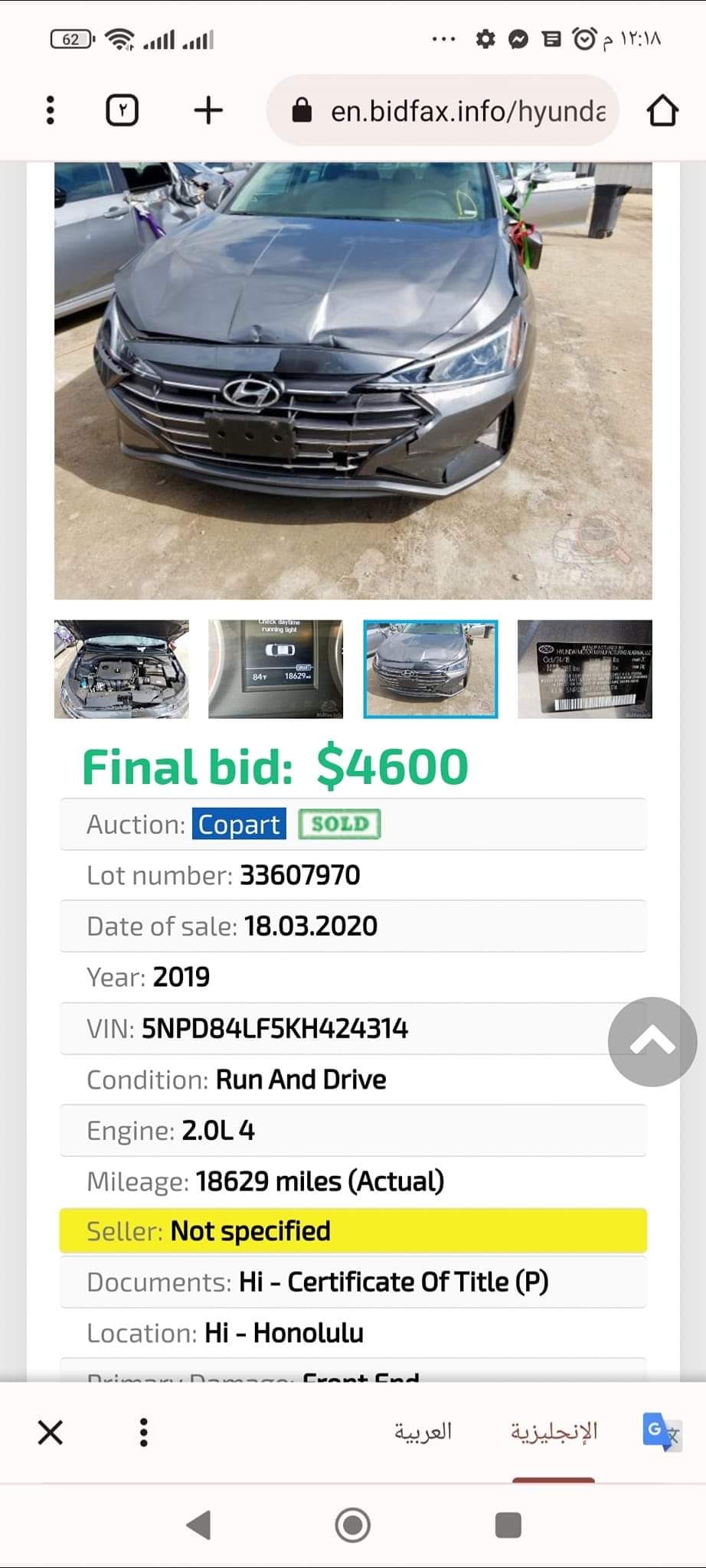Open the Copart auction link
This screenshot has height=1568, width=706.
(239, 824)
